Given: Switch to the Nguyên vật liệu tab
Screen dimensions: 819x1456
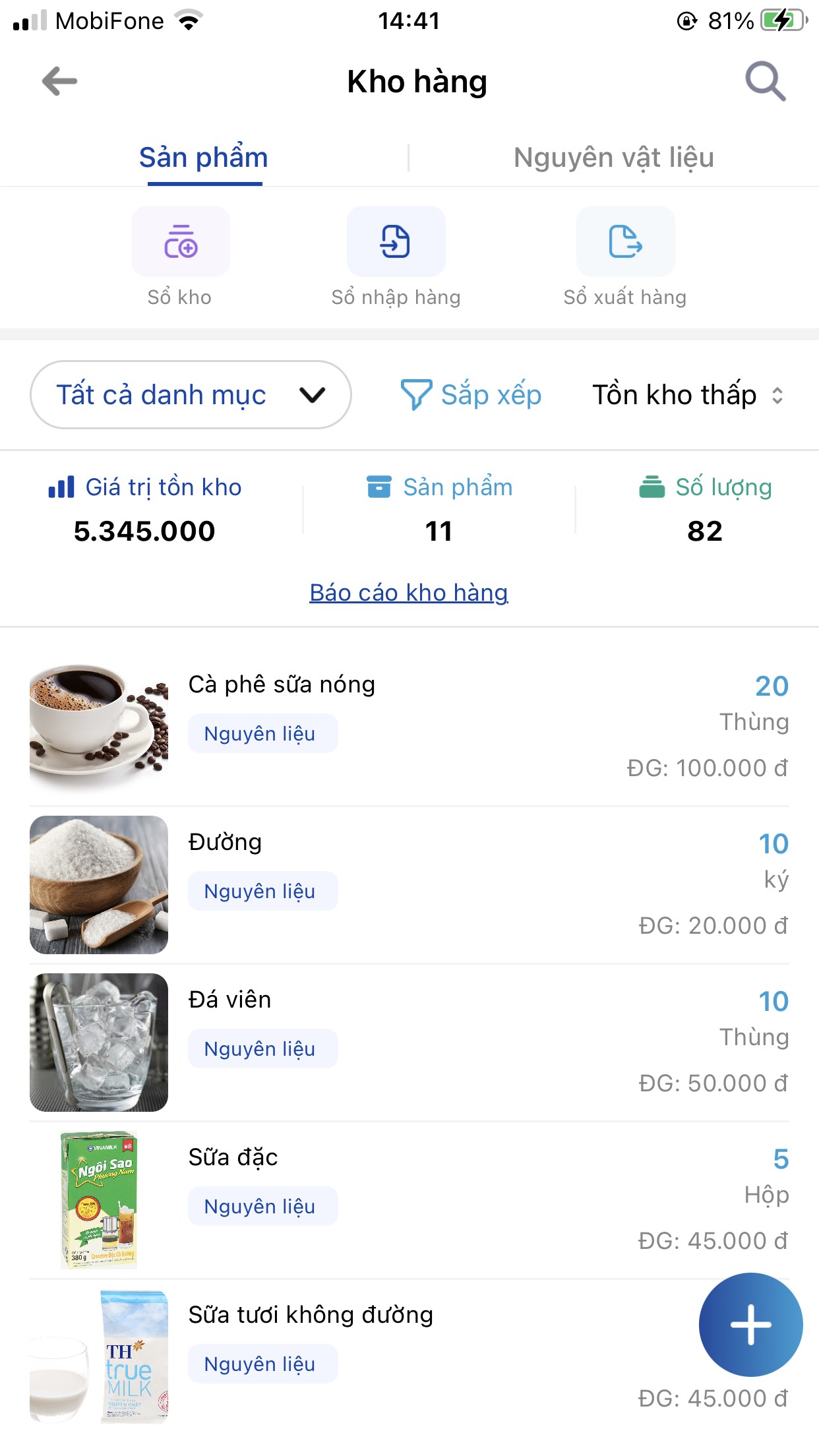Looking at the screenshot, I should tap(613, 158).
